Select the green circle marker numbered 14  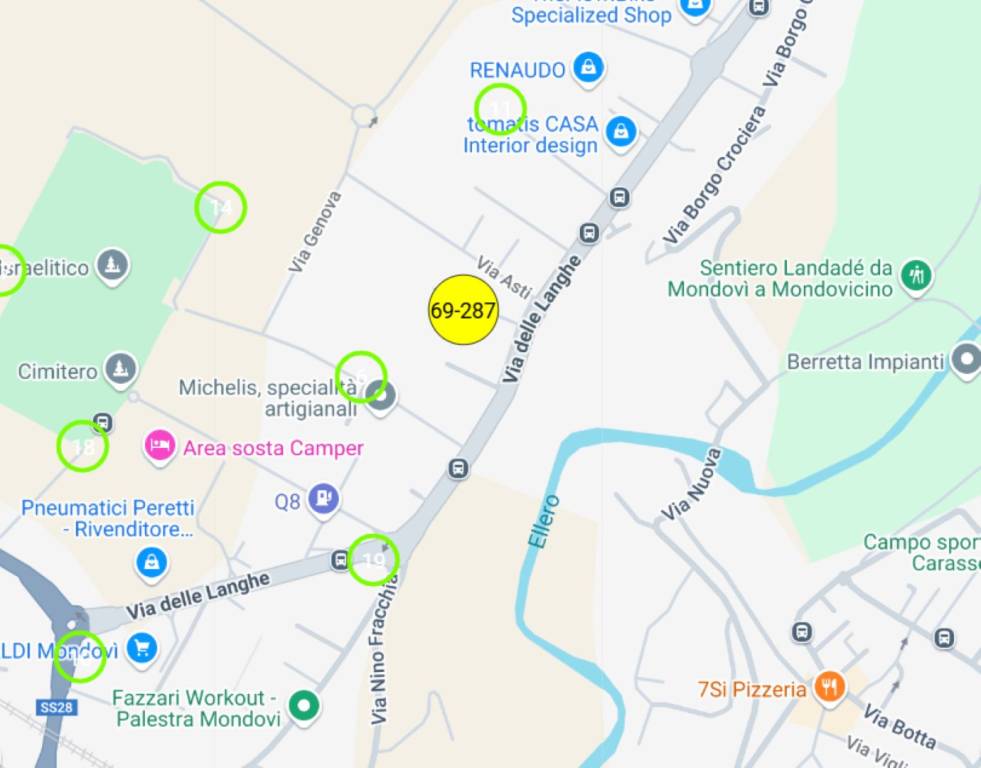point(220,207)
